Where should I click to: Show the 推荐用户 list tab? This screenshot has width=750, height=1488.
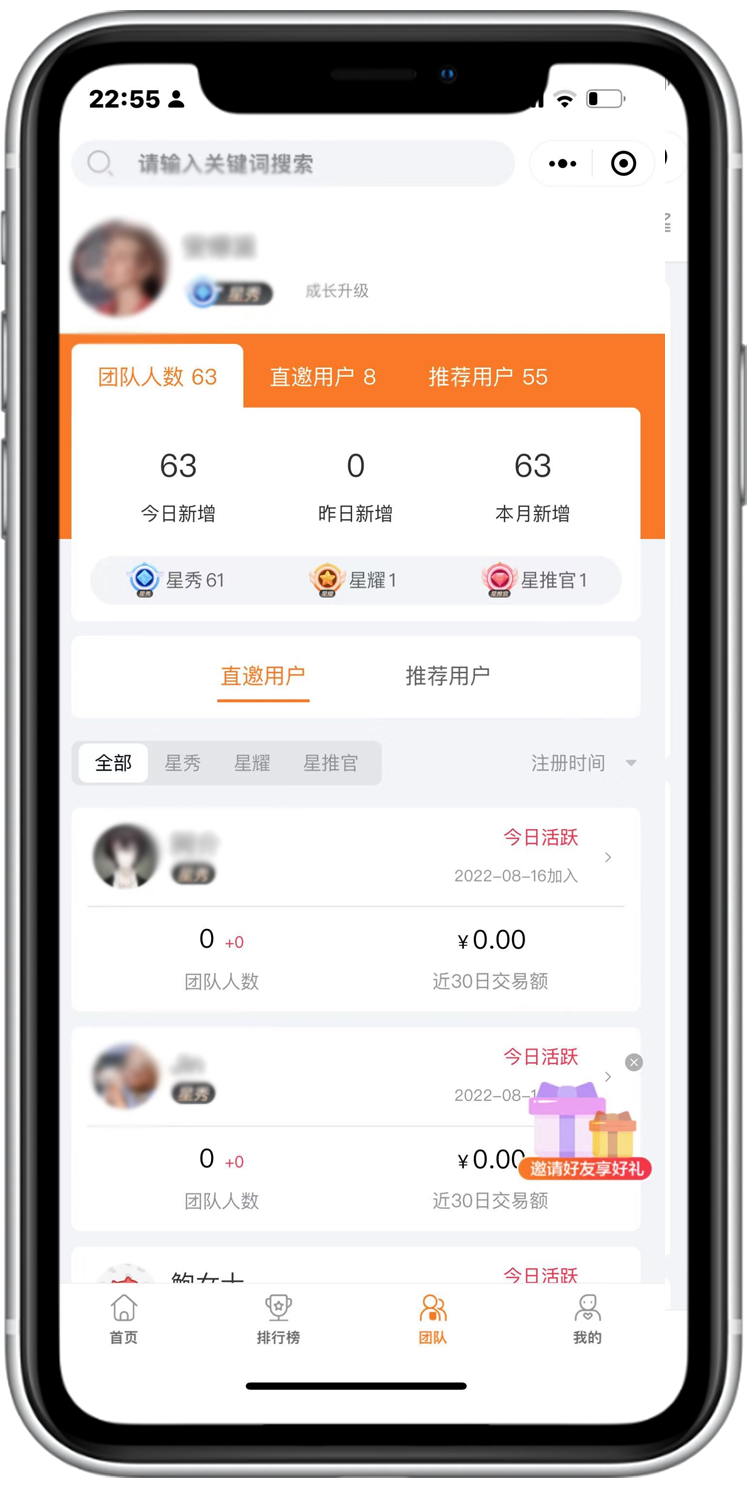[447, 676]
